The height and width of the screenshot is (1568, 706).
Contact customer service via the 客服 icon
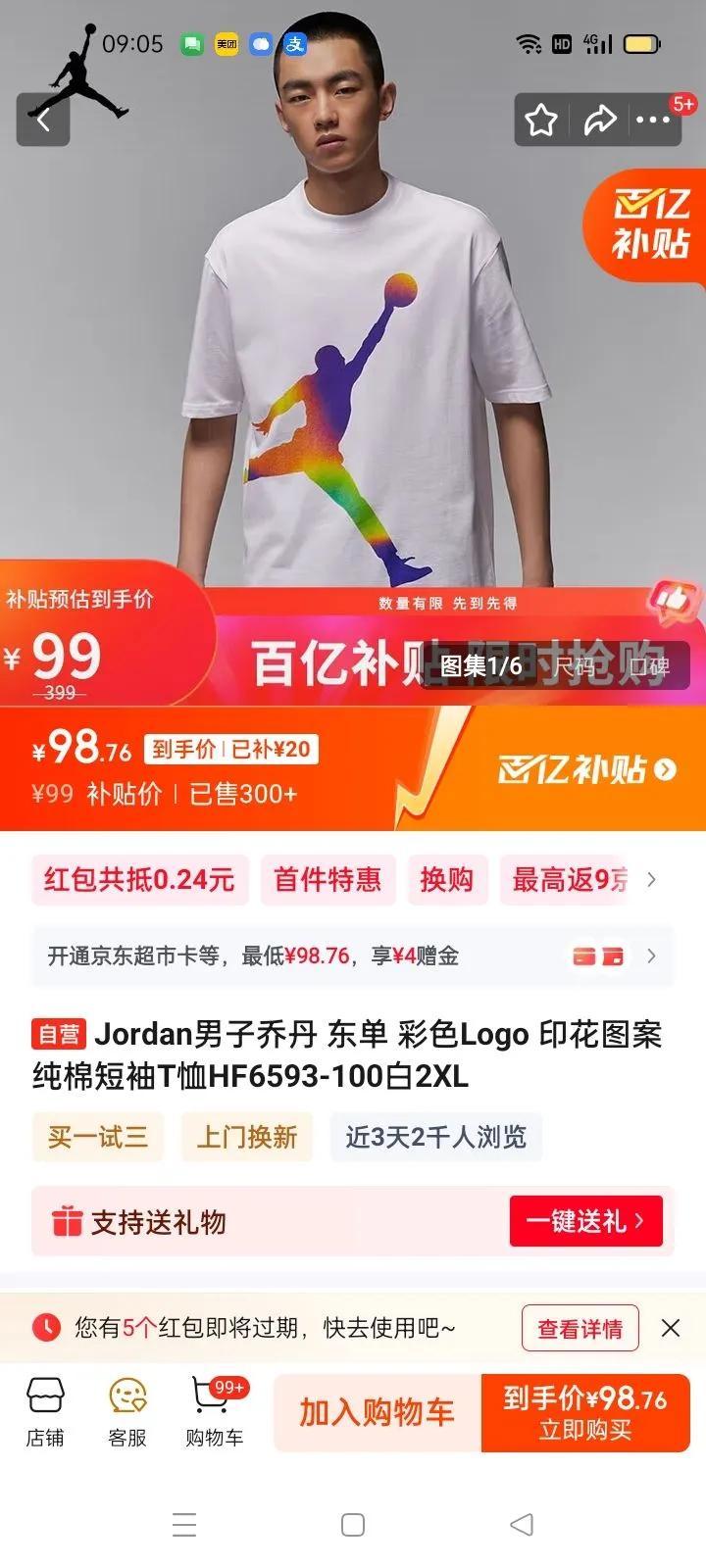point(127,1411)
